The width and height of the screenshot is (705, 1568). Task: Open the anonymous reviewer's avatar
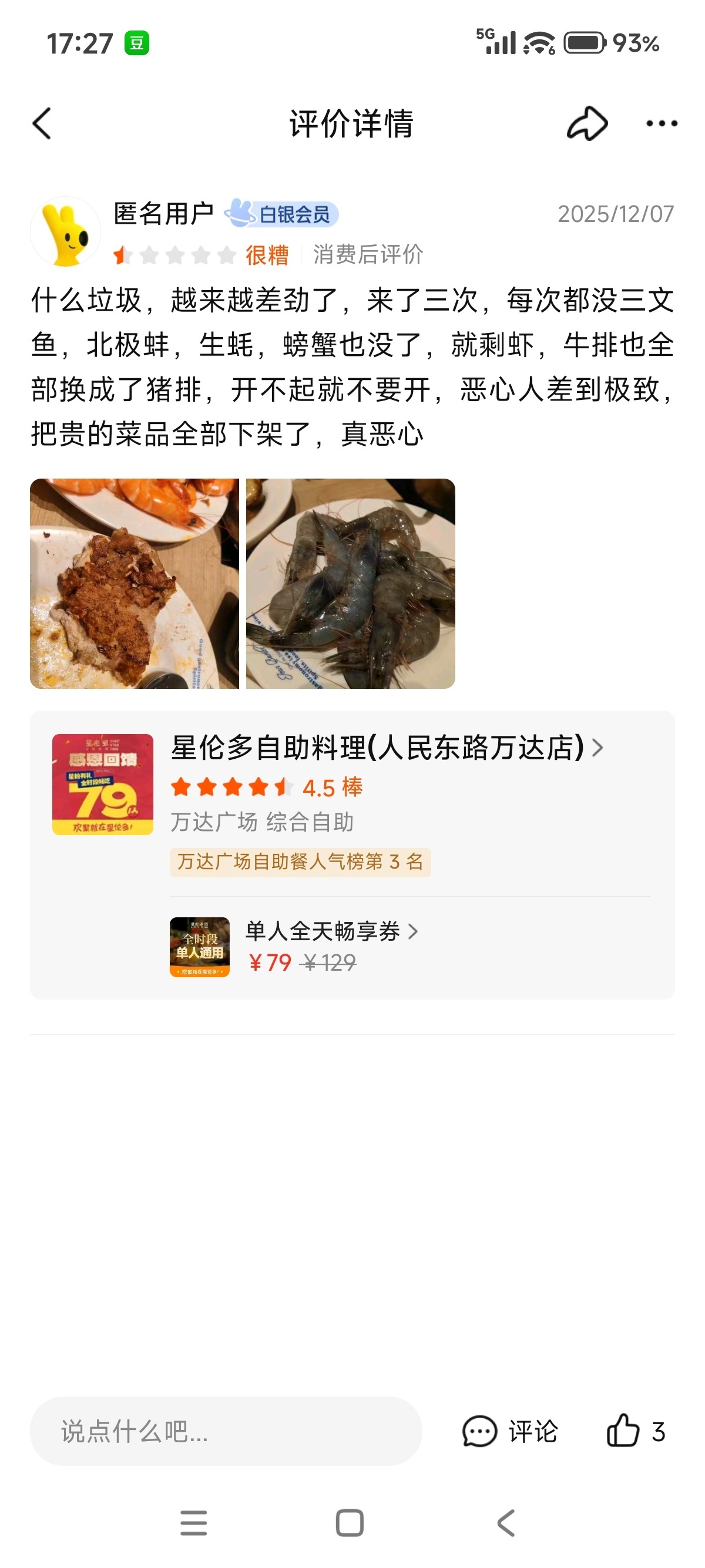point(66,232)
